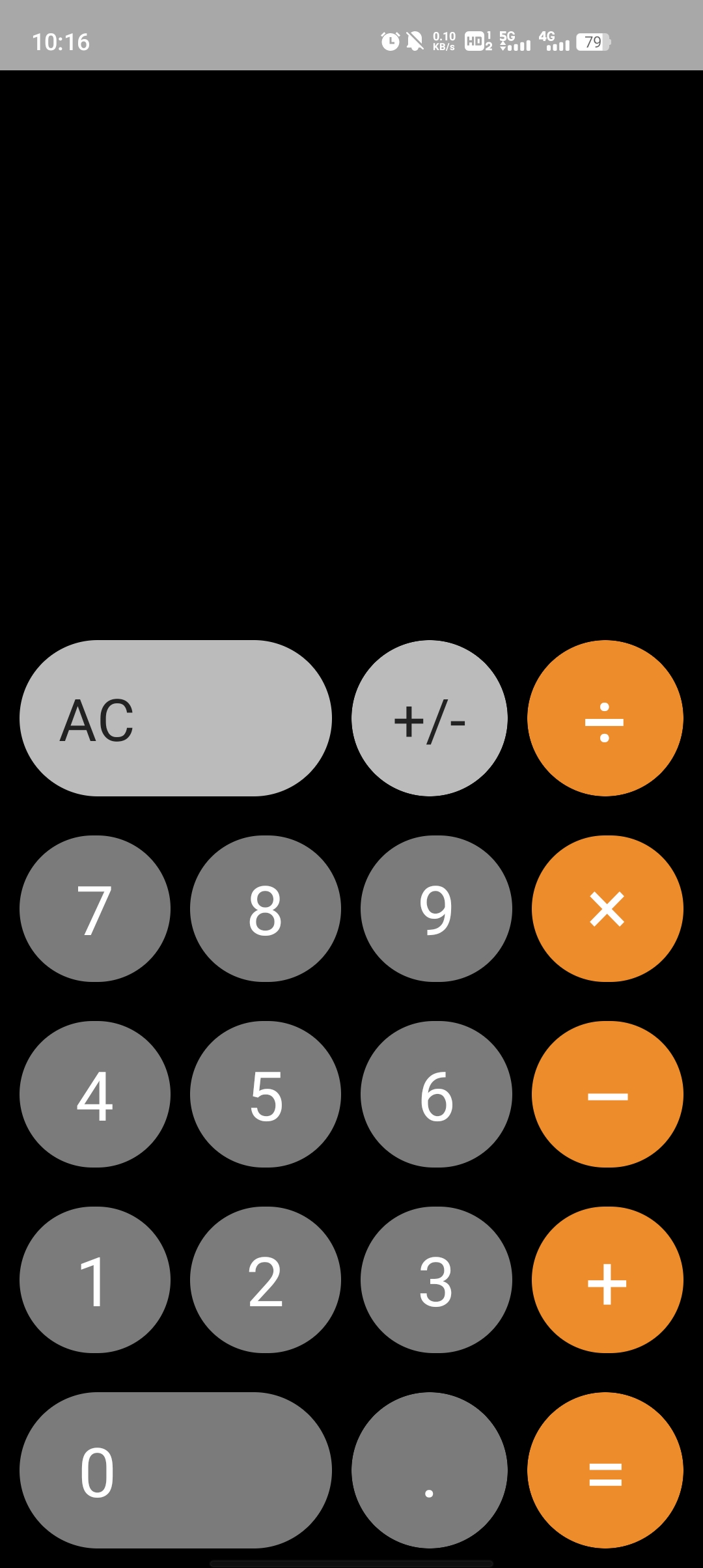Tap the 9 key

pos(436,908)
